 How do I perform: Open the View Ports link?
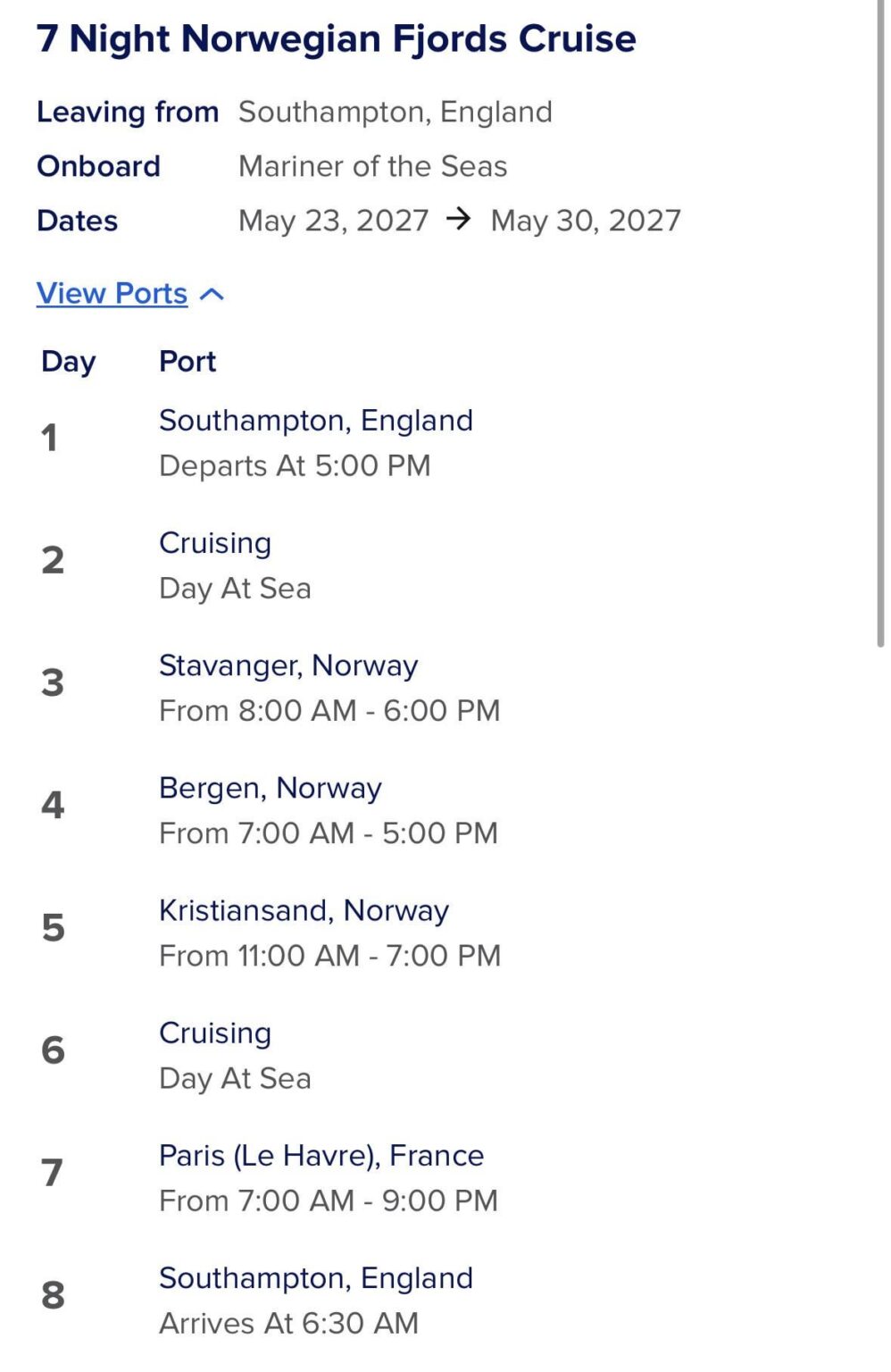tap(111, 293)
